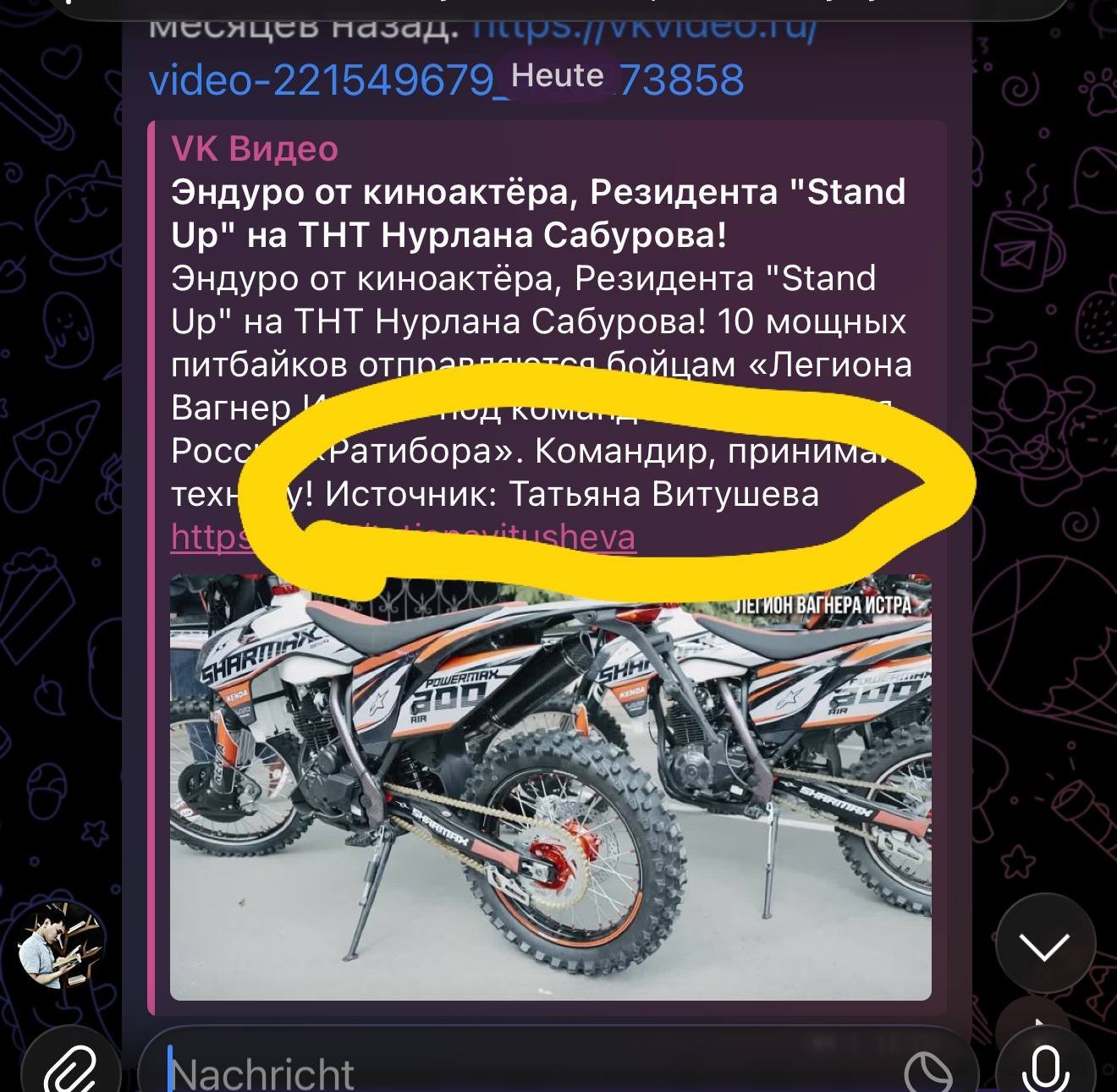Jump to latest messages with down arrow
1117x1092 pixels.
1045,944
